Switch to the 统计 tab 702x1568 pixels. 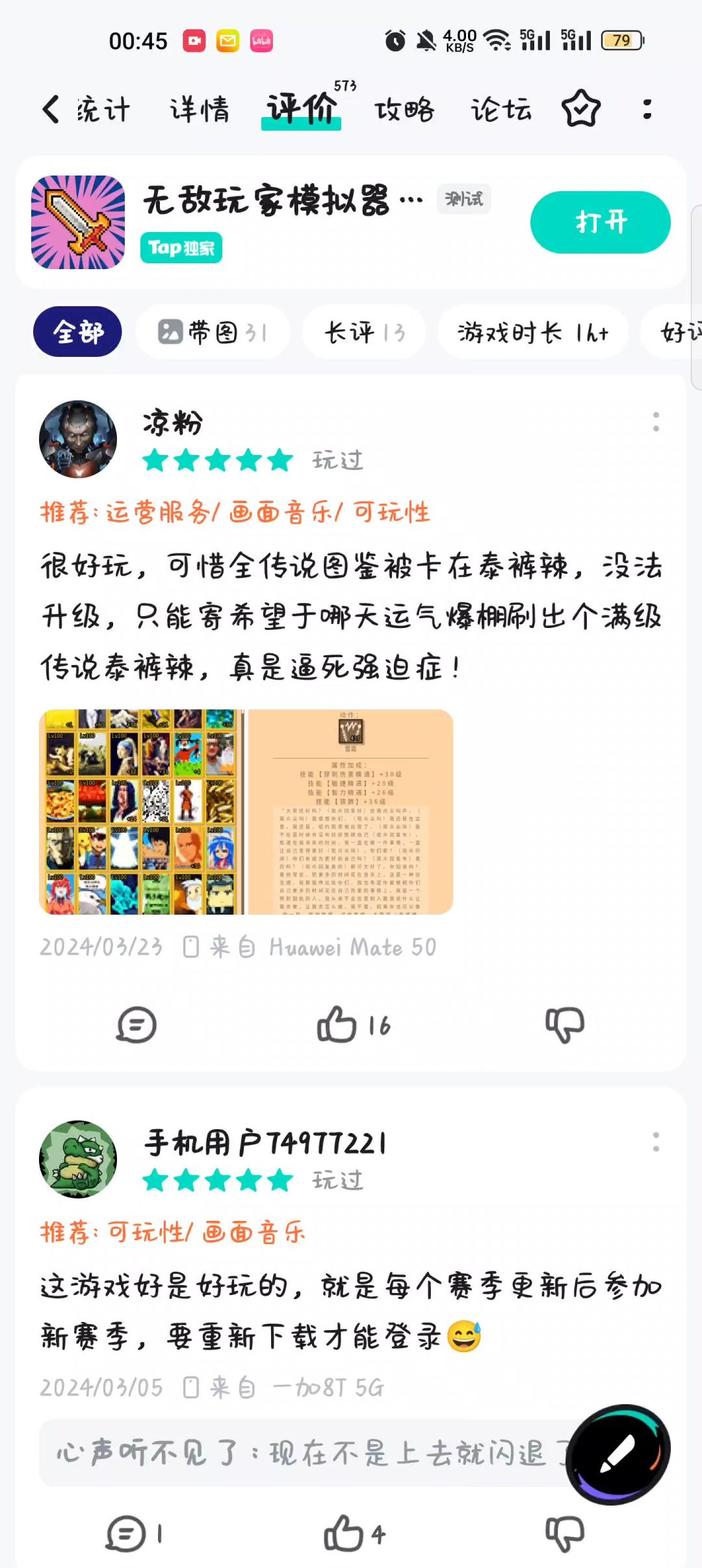tap(103, 109)
